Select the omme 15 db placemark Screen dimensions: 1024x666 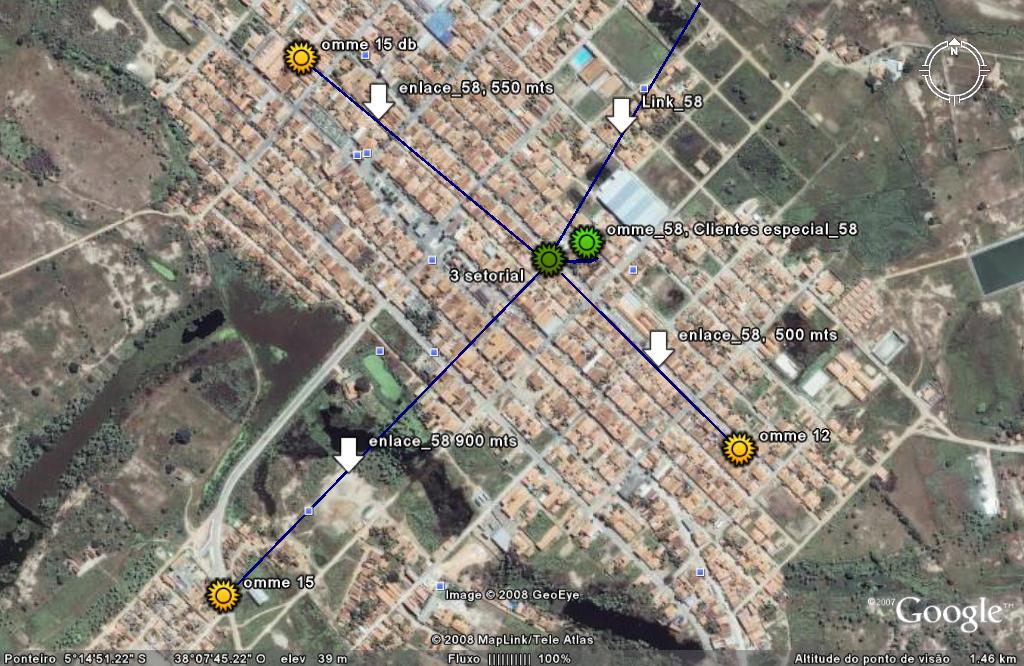300,57
